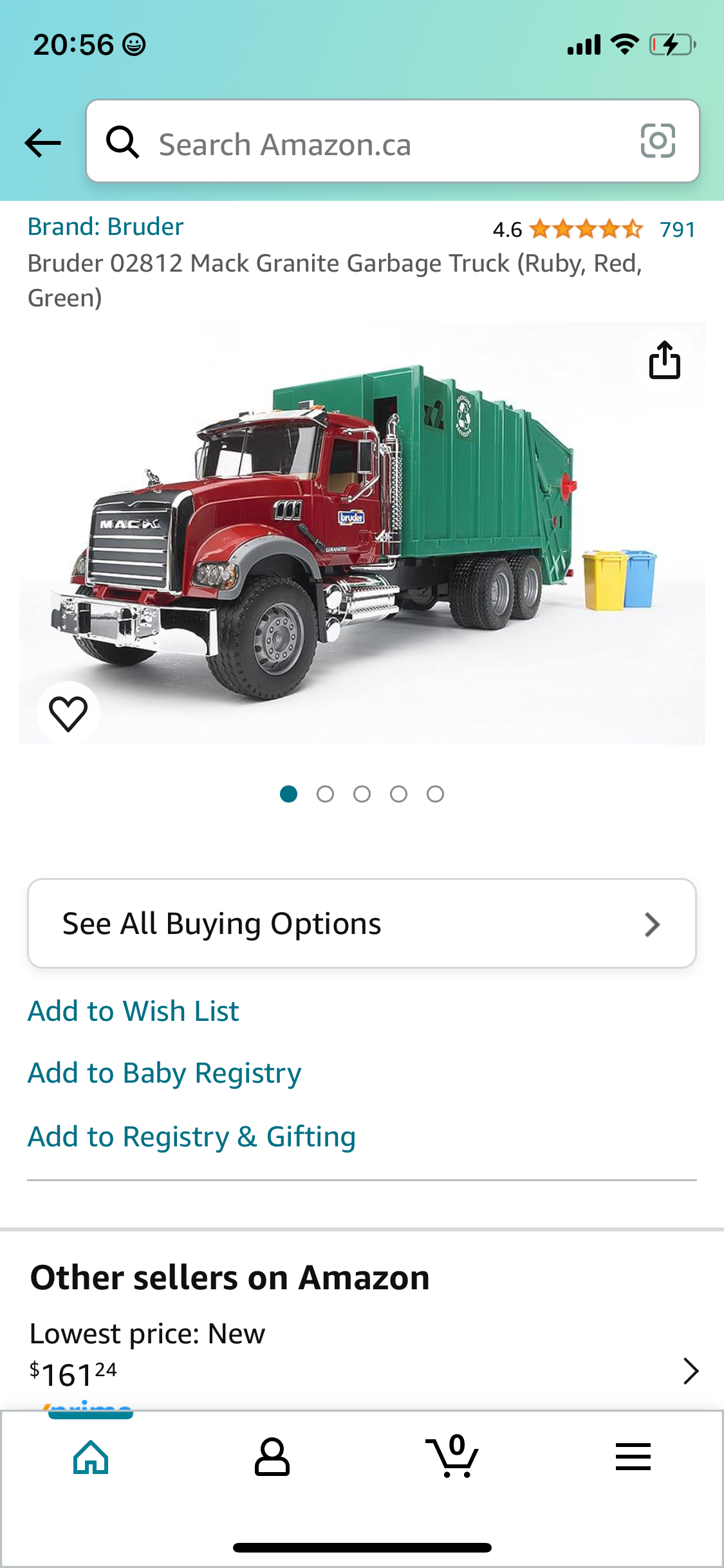This screenshot has height=1568, width=724.
Task: Tap the back arrow to return
Action: [41, 142]
